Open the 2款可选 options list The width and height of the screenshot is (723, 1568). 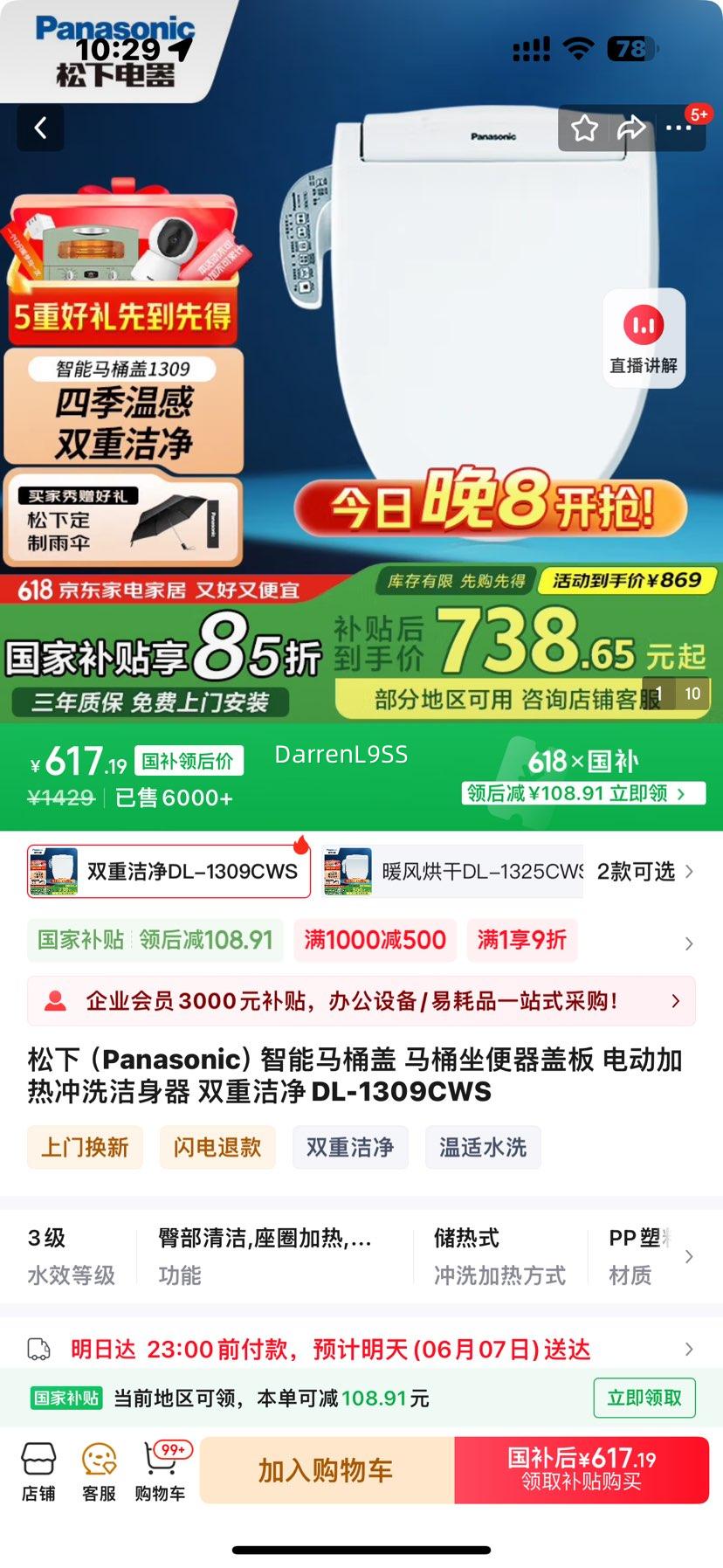[644, 871]
